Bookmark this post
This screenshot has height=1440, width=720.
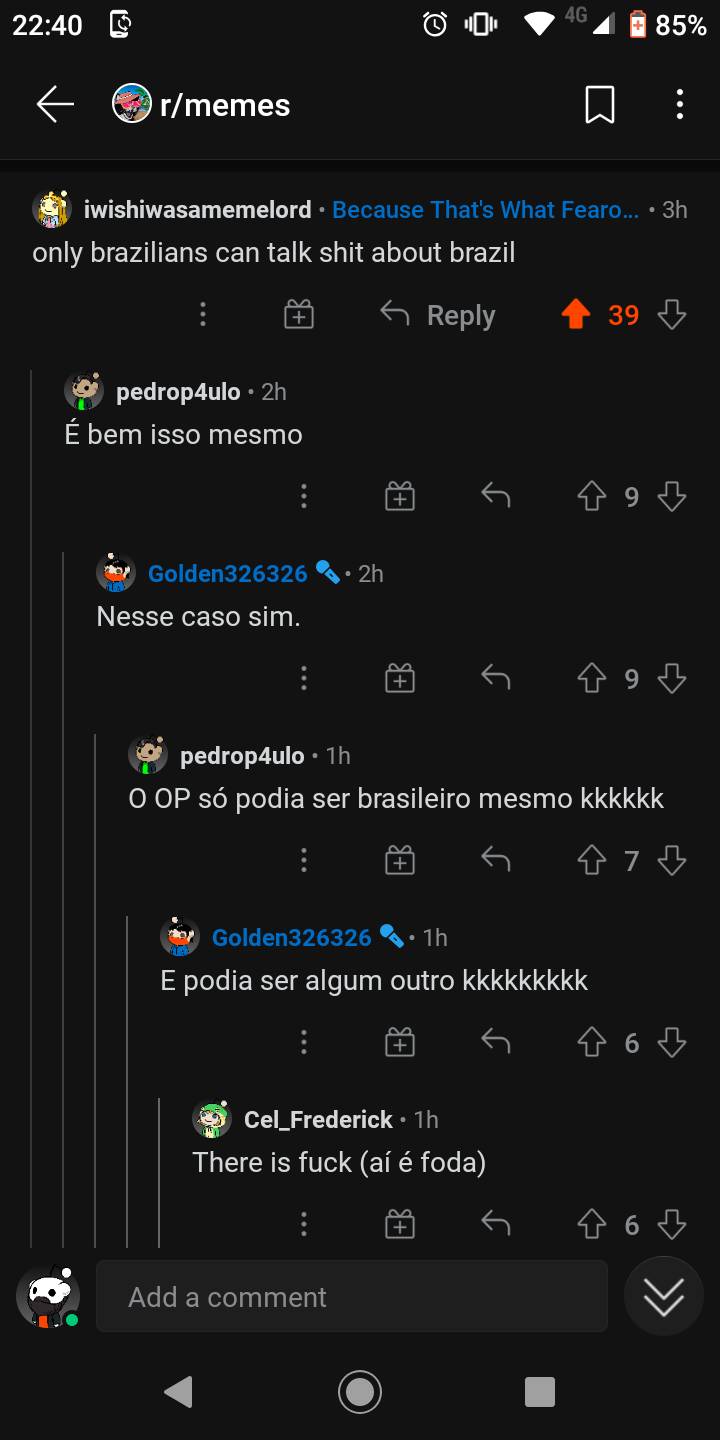click(x=599, y=103)
